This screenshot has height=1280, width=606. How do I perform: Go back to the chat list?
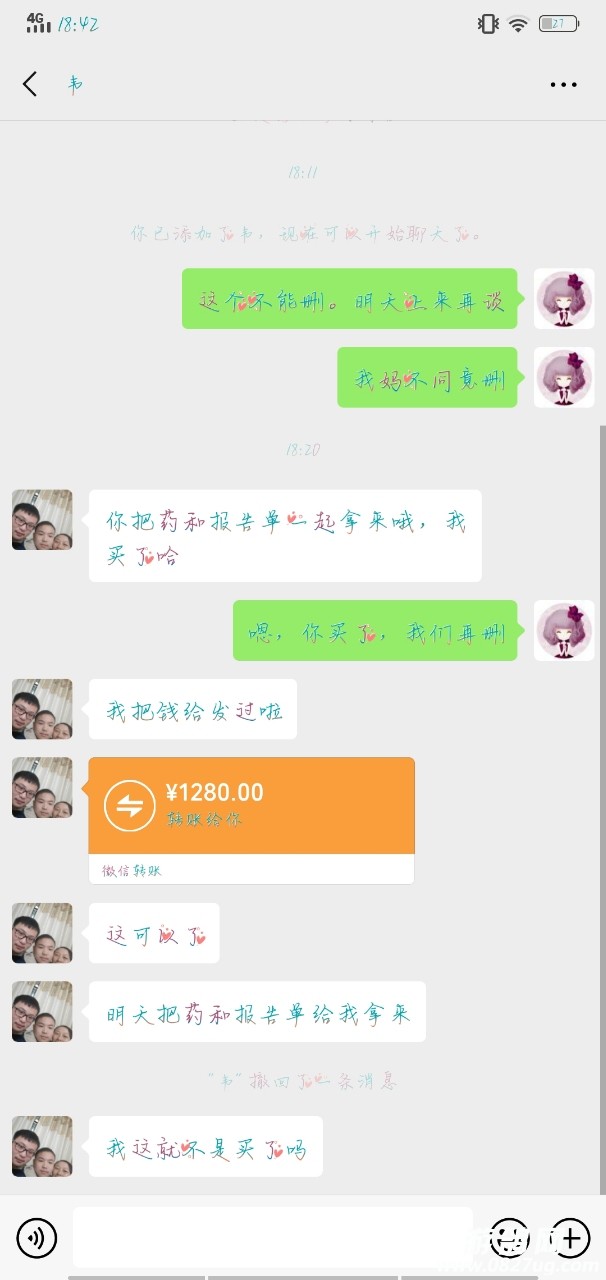click(x=30, y=84)
